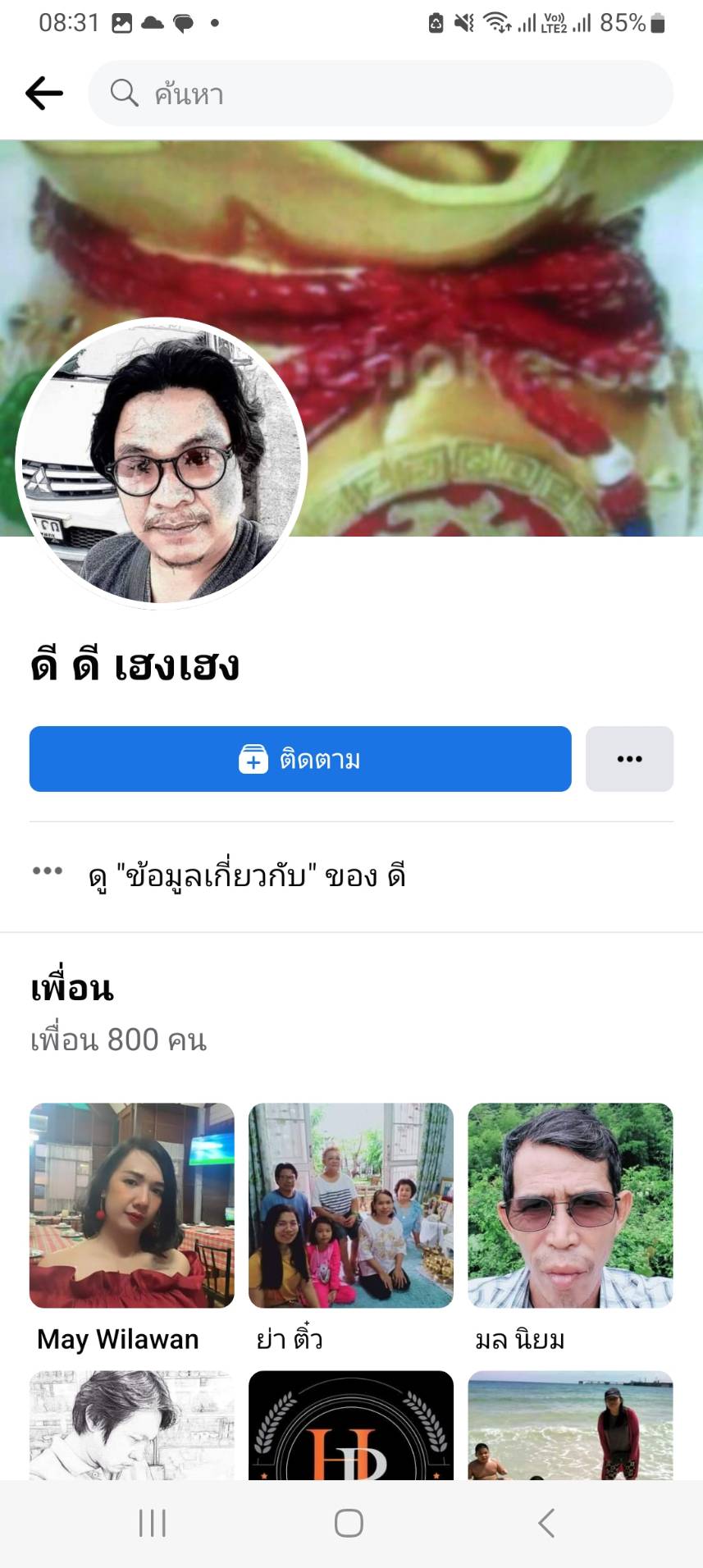This screenshot has height=1568, width=703.
Task: Open the beach photo friend tile
Action: pos(570,1426)
